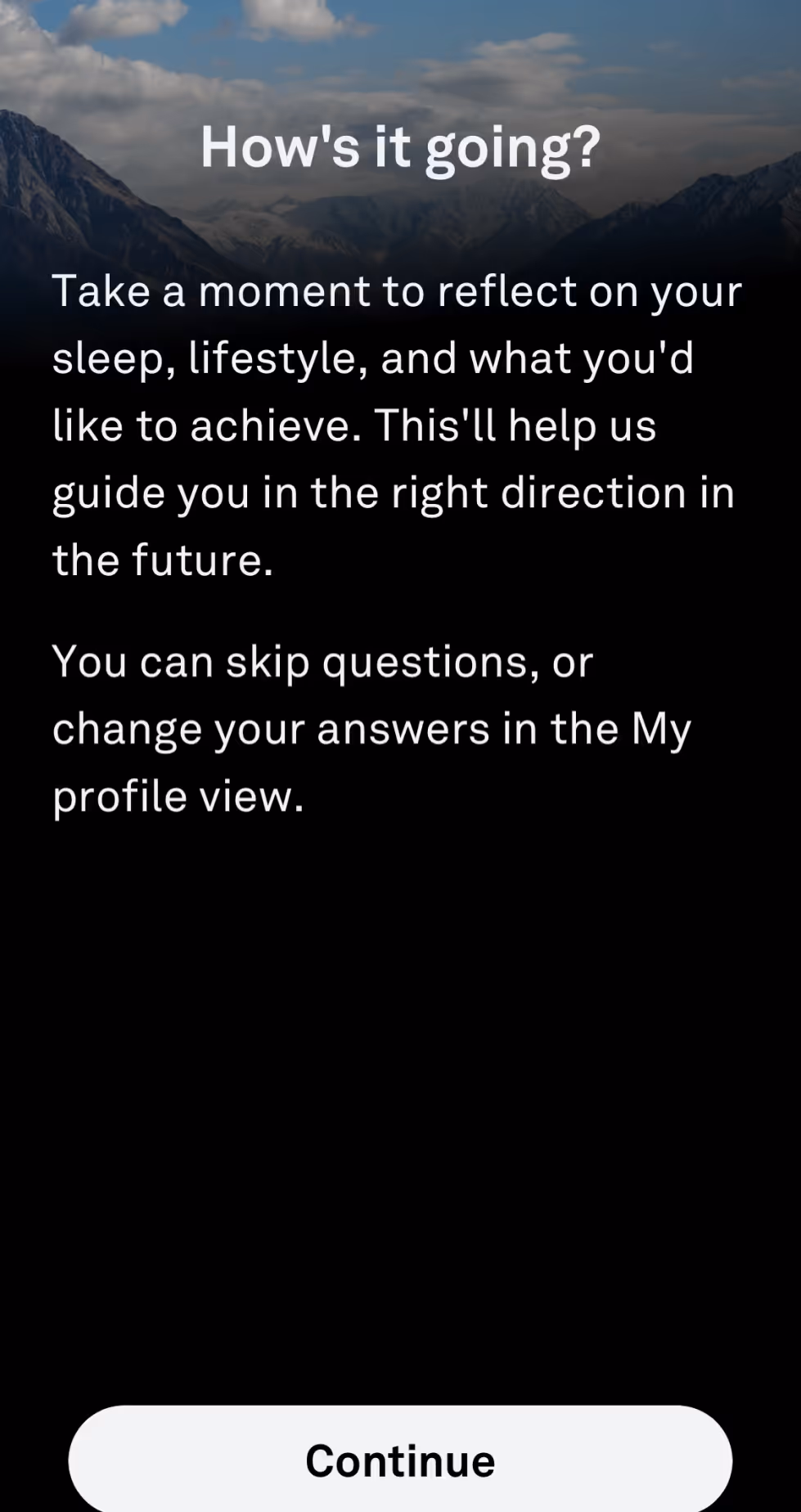Select the "How's it going?" heading
Viewport: 801px width, 1512px height.
click(400, 147)
